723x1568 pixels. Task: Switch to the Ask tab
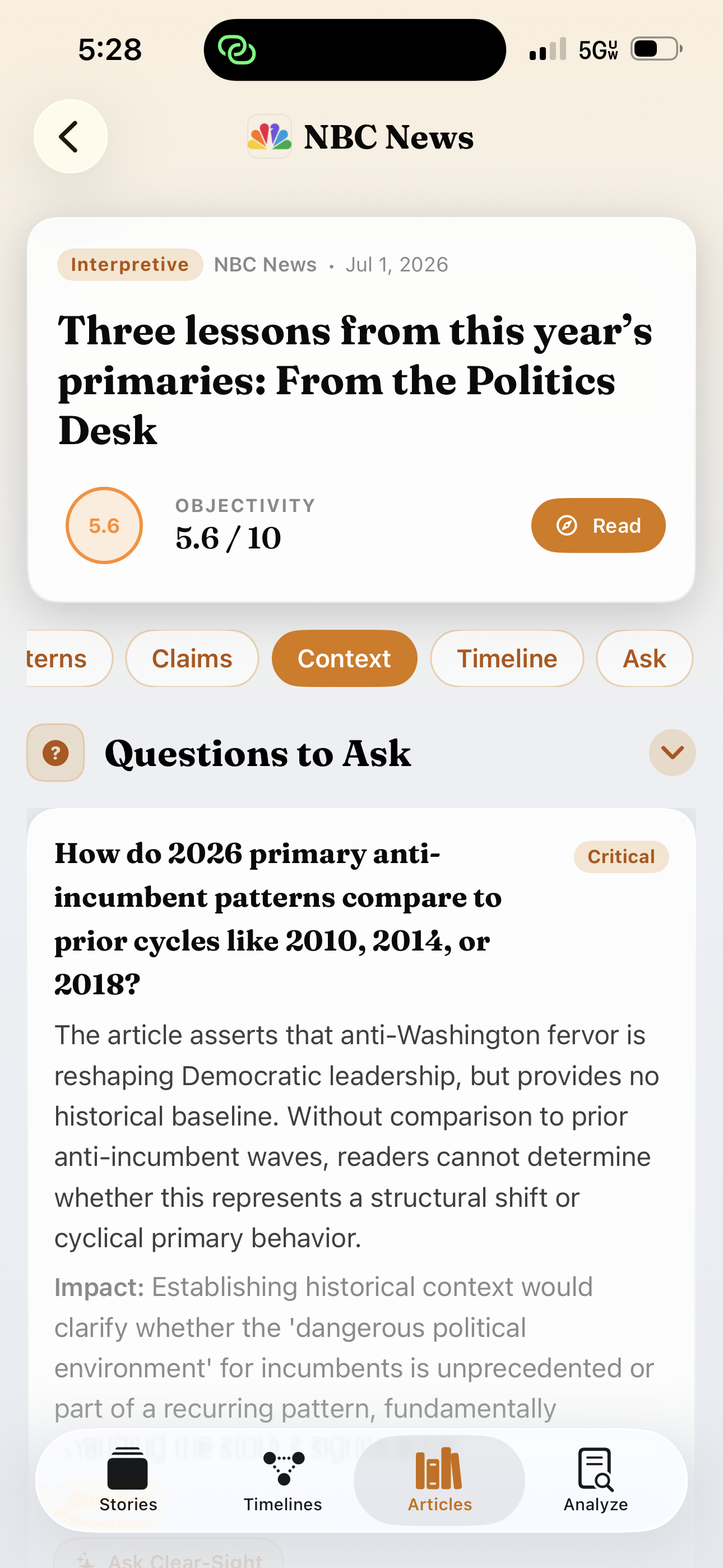(x=645, y=658)
